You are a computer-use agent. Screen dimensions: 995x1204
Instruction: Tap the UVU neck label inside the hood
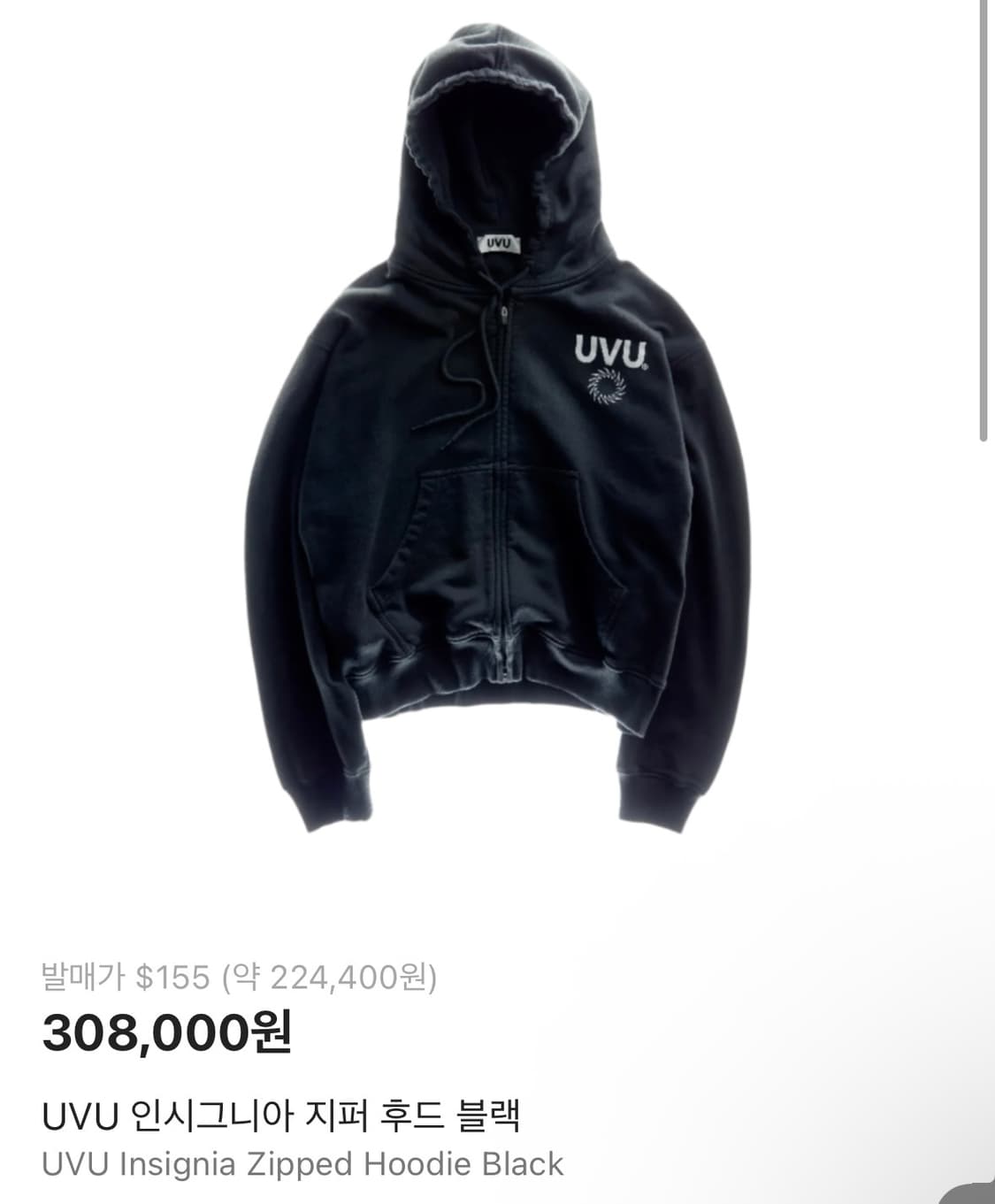(x=498, y=245)
